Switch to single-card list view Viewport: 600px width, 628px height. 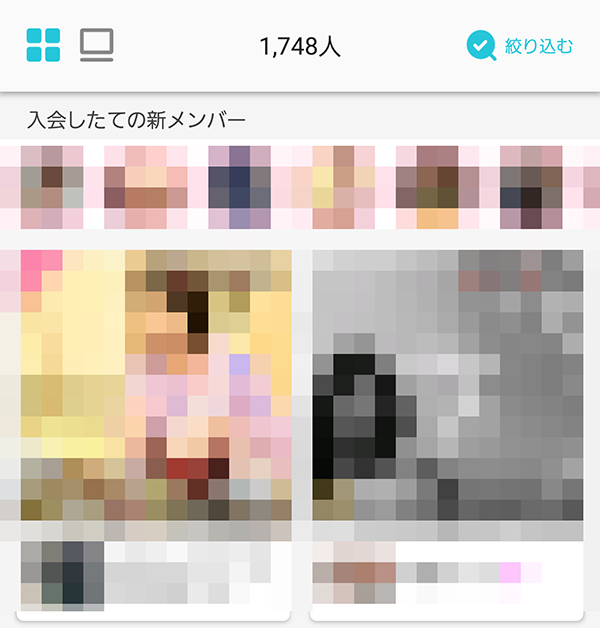tap(97, 45)
